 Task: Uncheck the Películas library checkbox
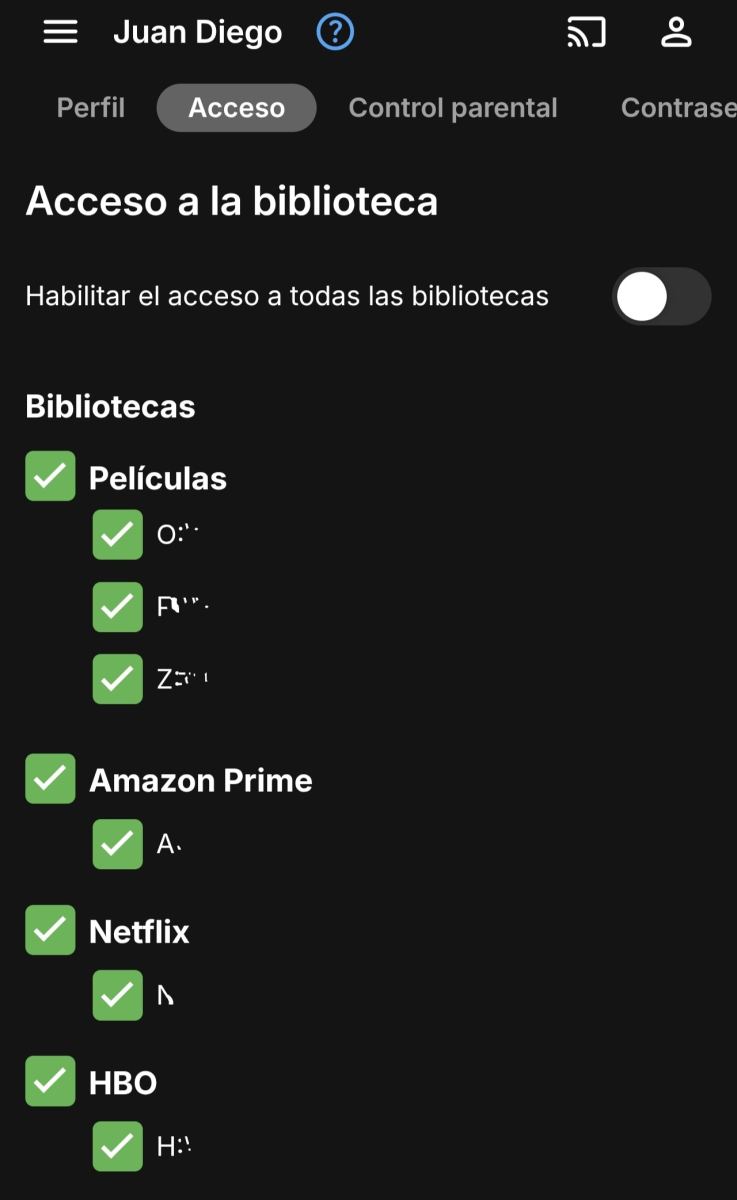tap(50, 476)
